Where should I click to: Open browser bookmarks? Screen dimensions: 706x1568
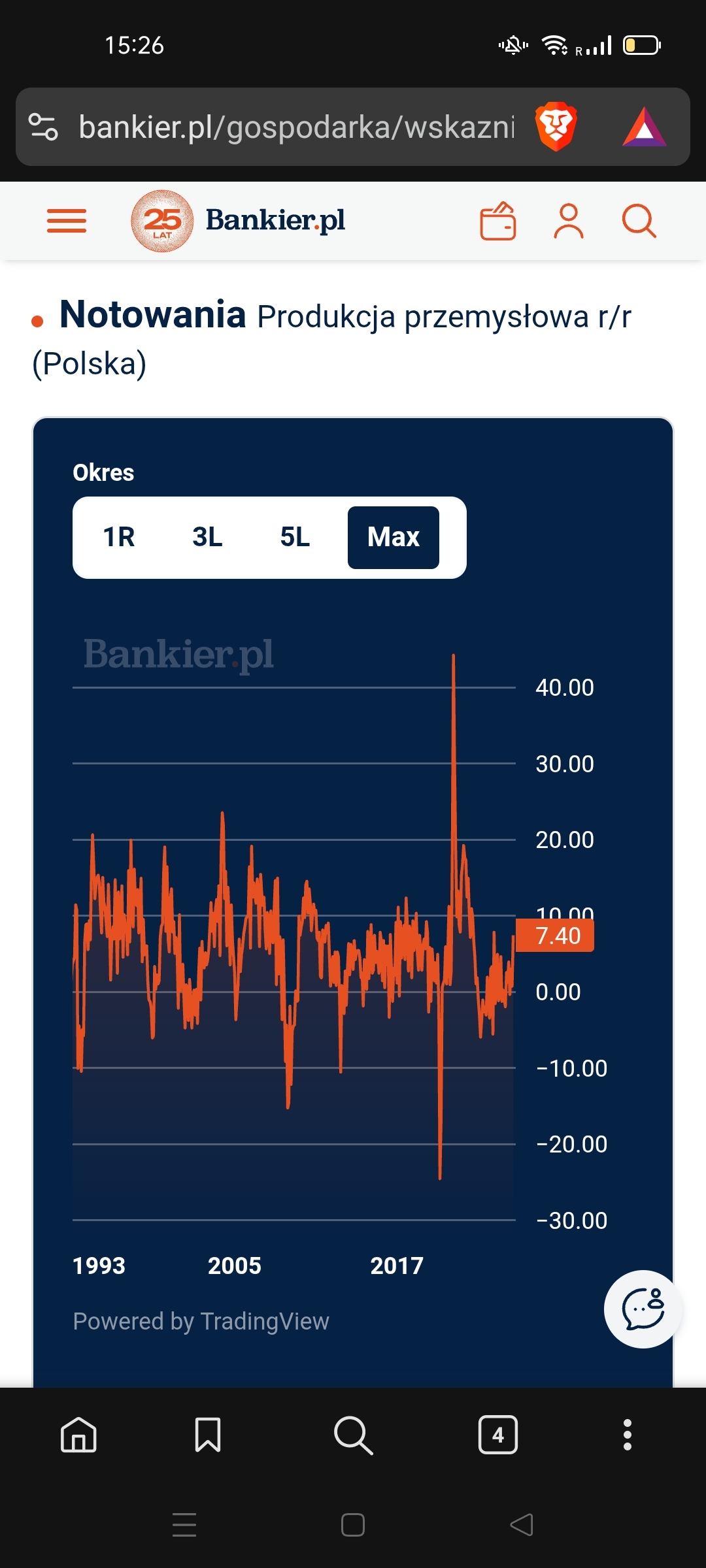point(208,1435)
